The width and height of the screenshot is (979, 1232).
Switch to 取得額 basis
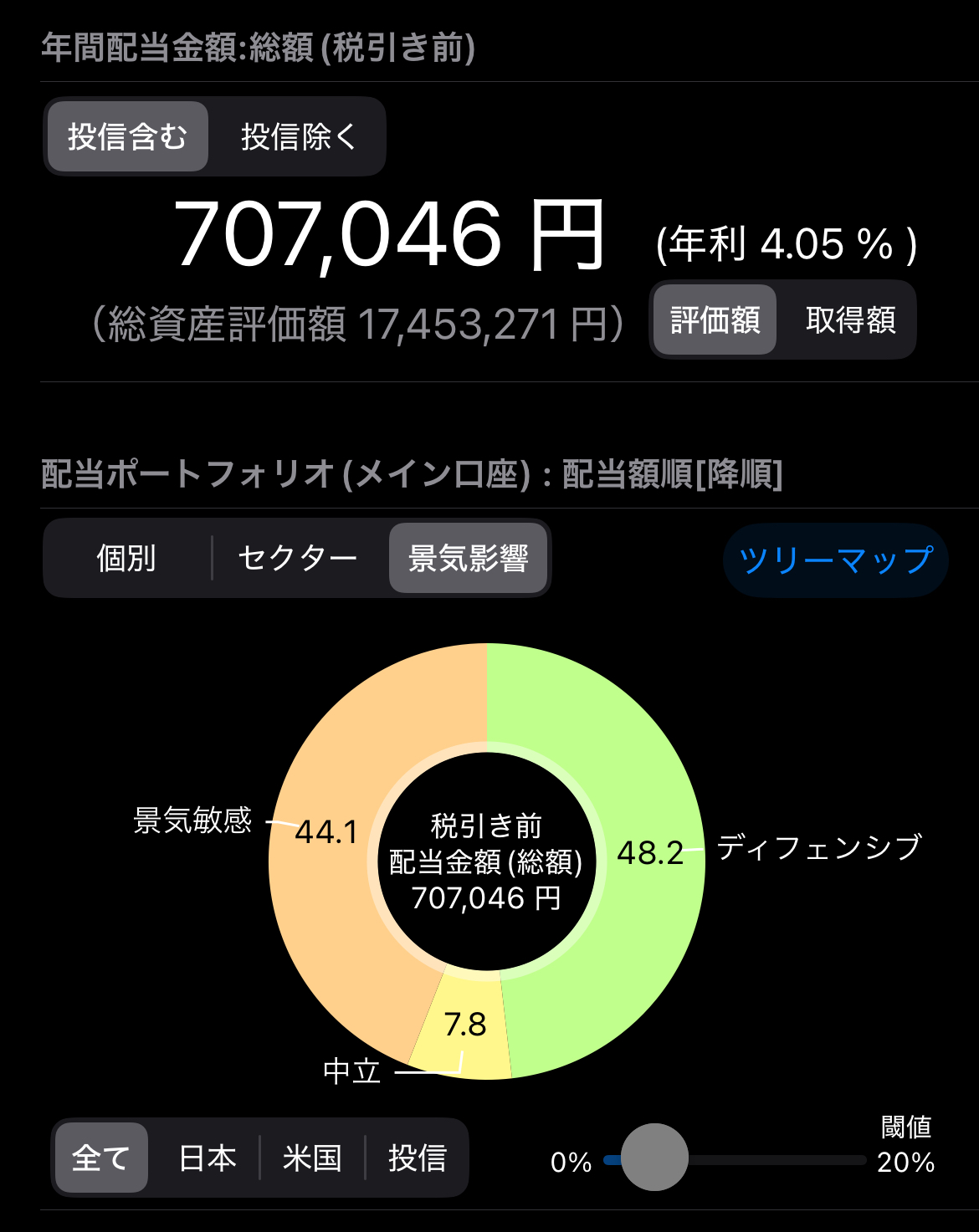850,320
